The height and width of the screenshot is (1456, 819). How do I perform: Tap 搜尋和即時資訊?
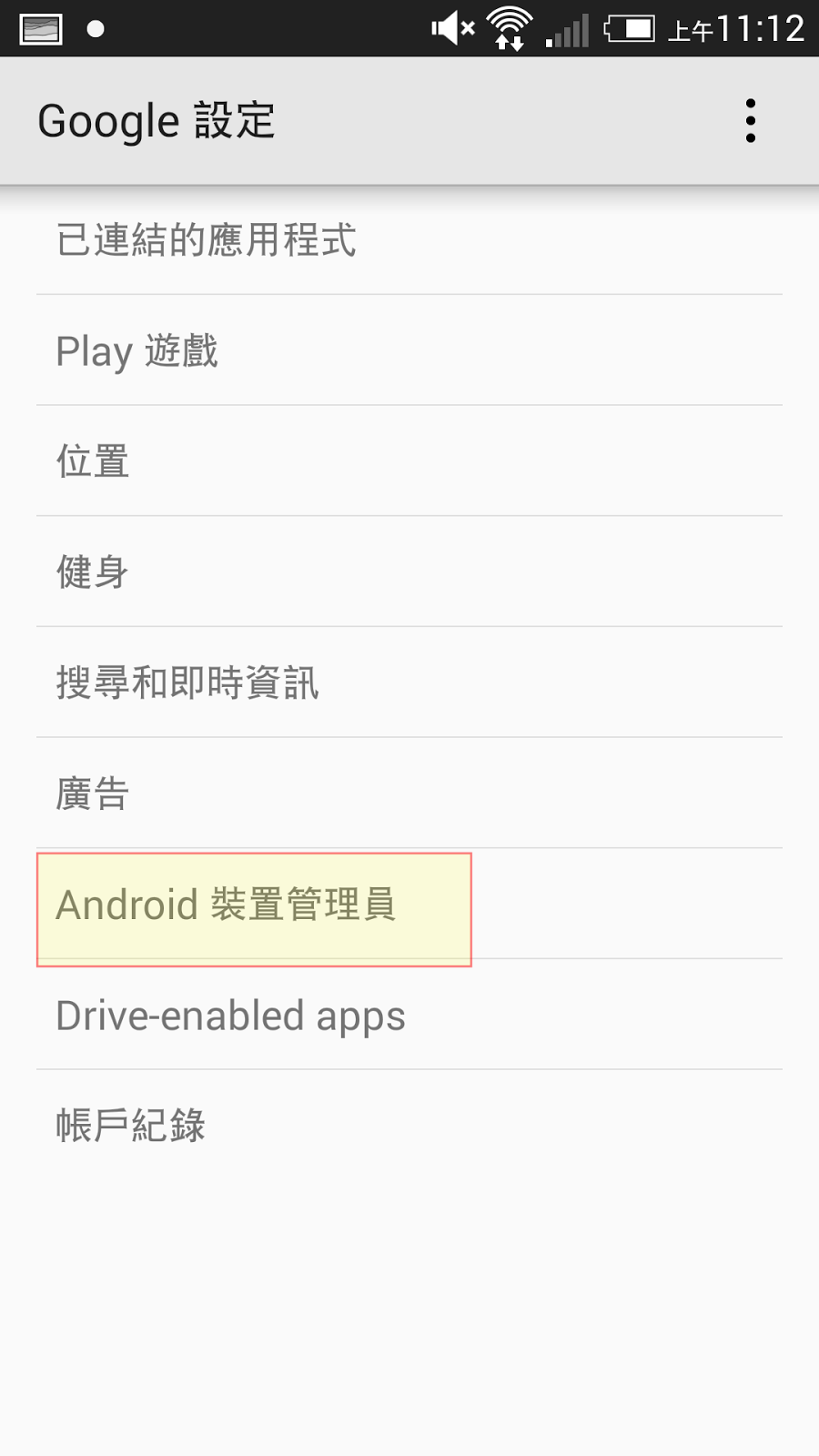[x=409, y=682]
